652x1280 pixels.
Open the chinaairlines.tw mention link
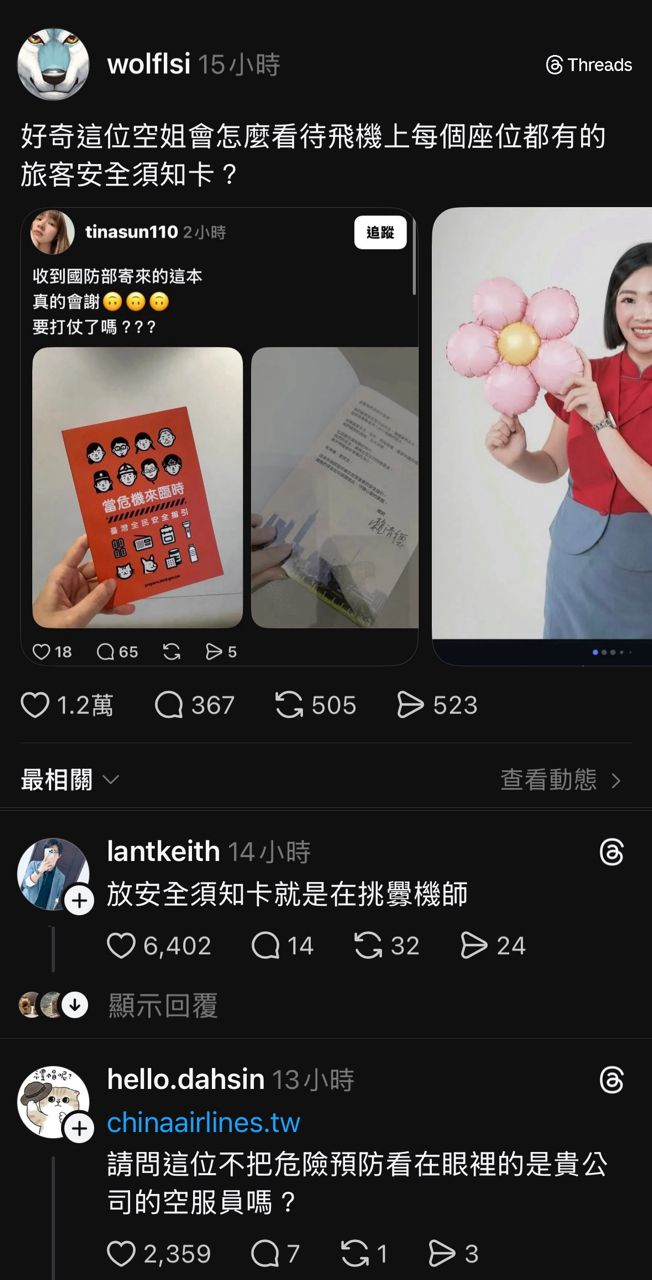pyautogui.click(x=203, y=1122)
